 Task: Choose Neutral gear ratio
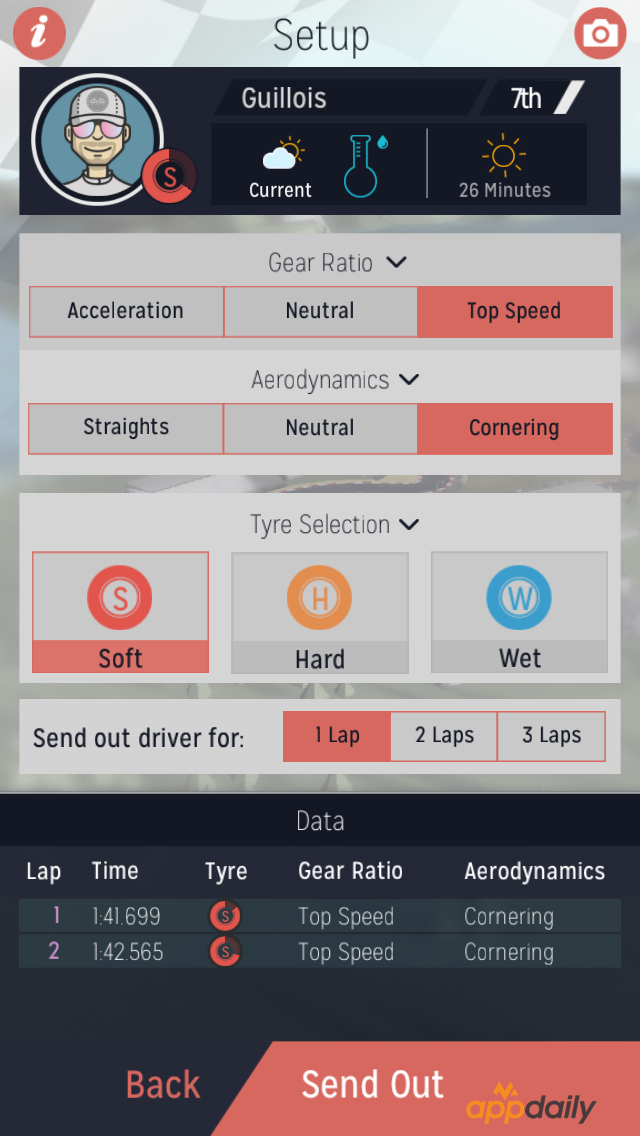(320, 311)
